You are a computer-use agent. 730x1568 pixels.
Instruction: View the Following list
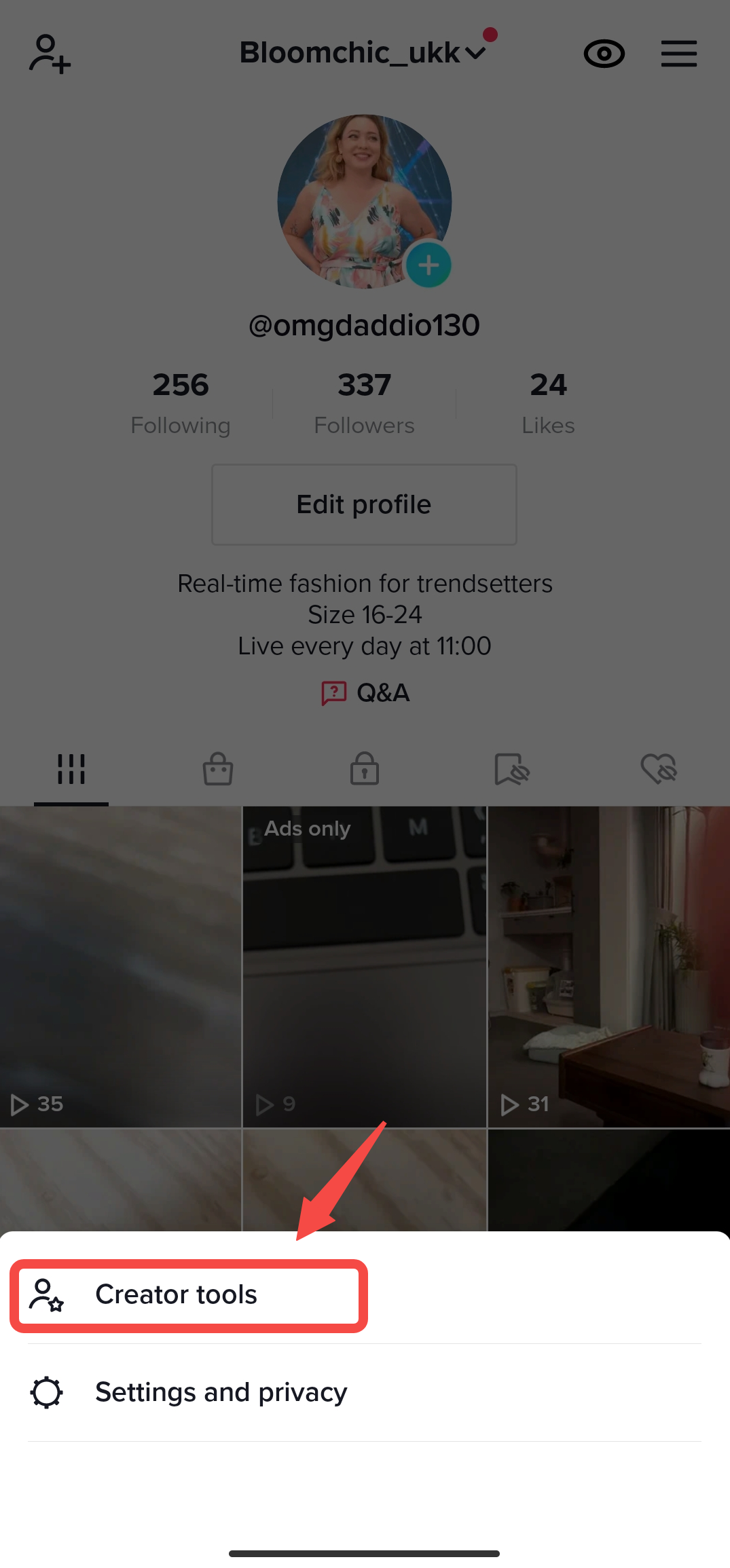[x=181, y=403]
